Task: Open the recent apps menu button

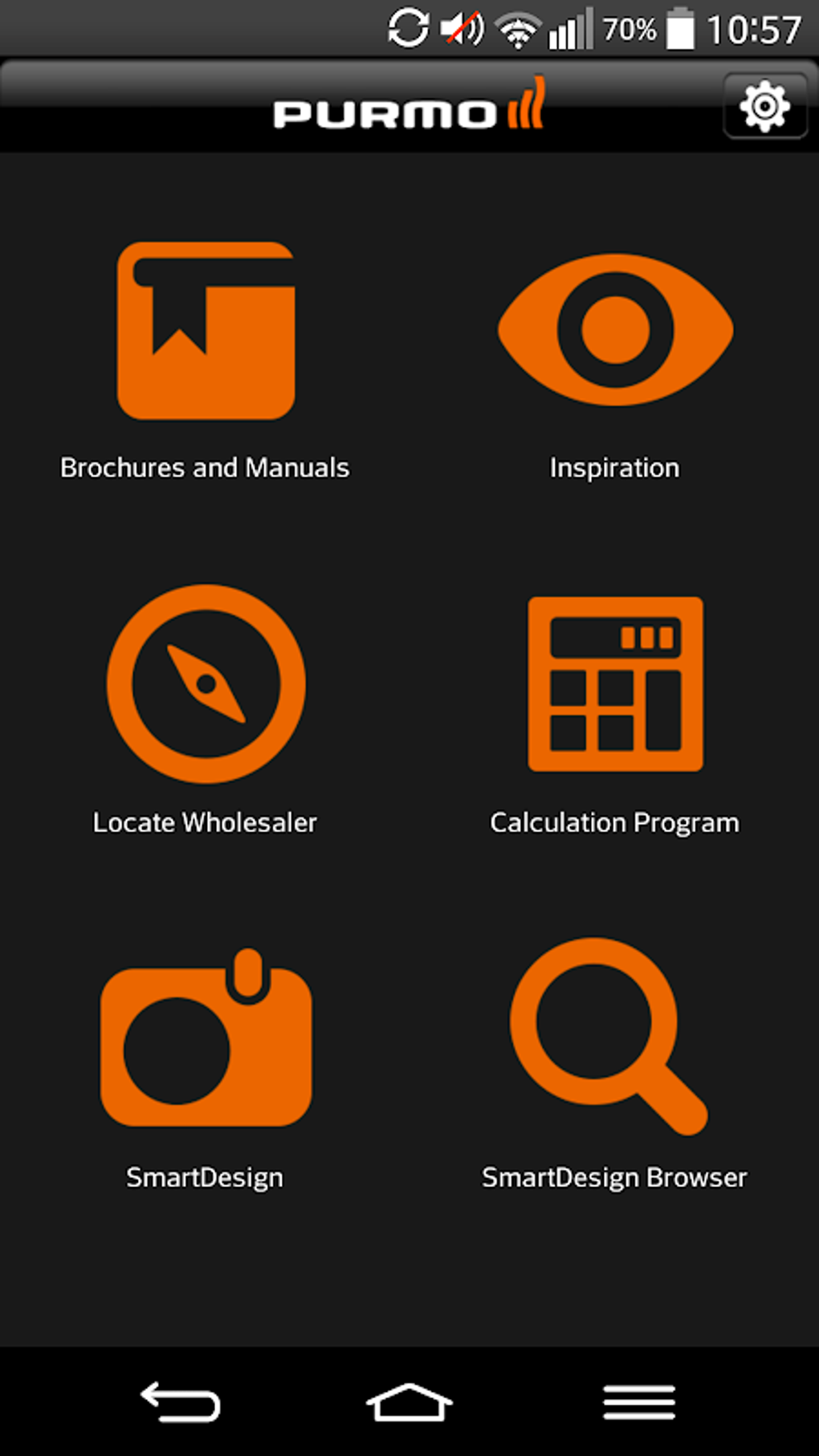Action: pos(638,1401)
